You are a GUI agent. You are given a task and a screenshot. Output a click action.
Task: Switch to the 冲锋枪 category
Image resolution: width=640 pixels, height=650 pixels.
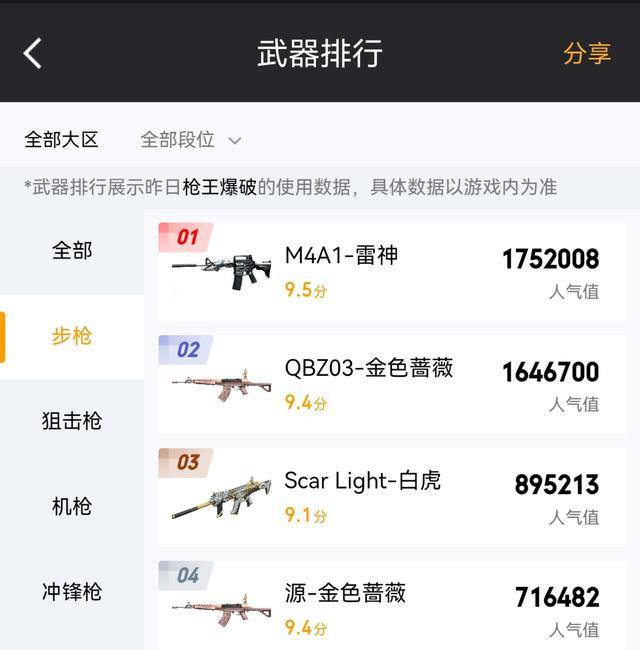coord(72,591)
